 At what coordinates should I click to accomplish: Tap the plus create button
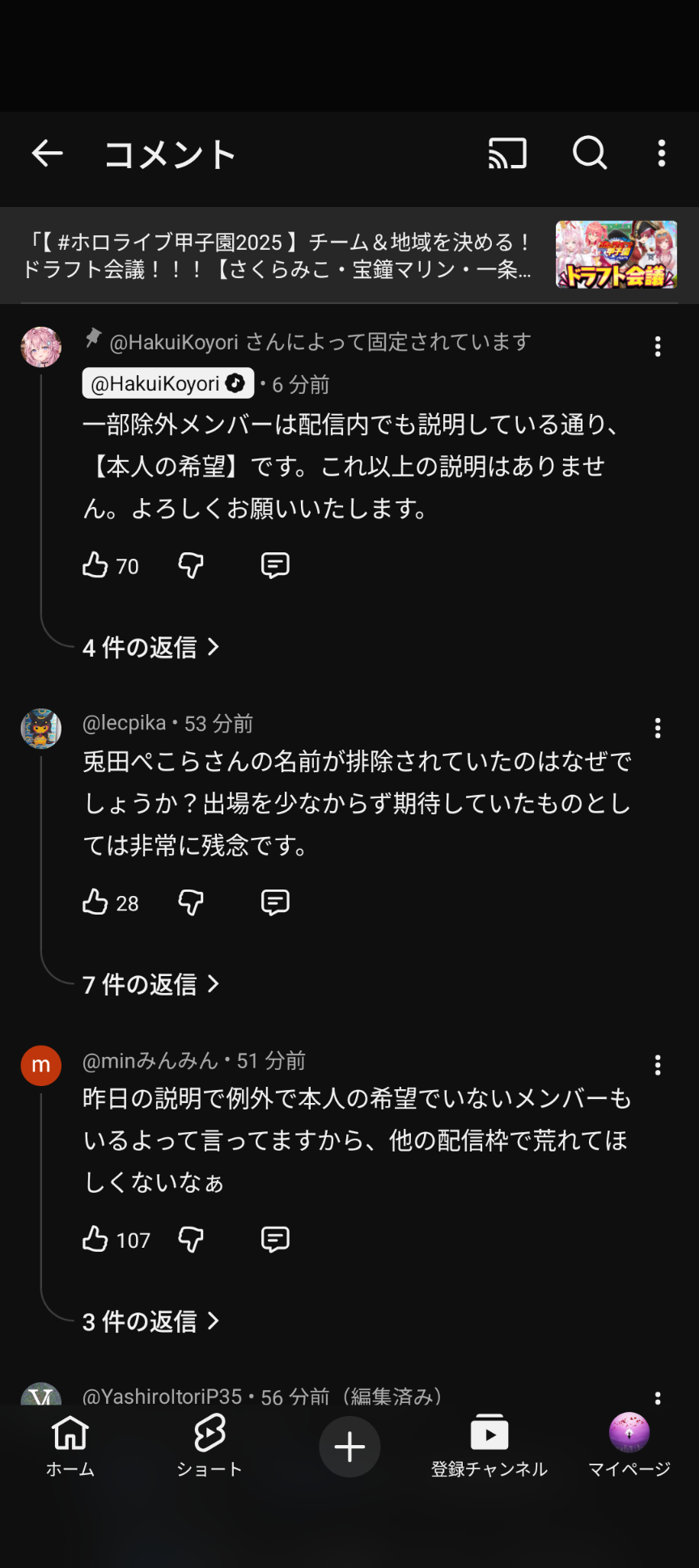tap(349, 1447)
